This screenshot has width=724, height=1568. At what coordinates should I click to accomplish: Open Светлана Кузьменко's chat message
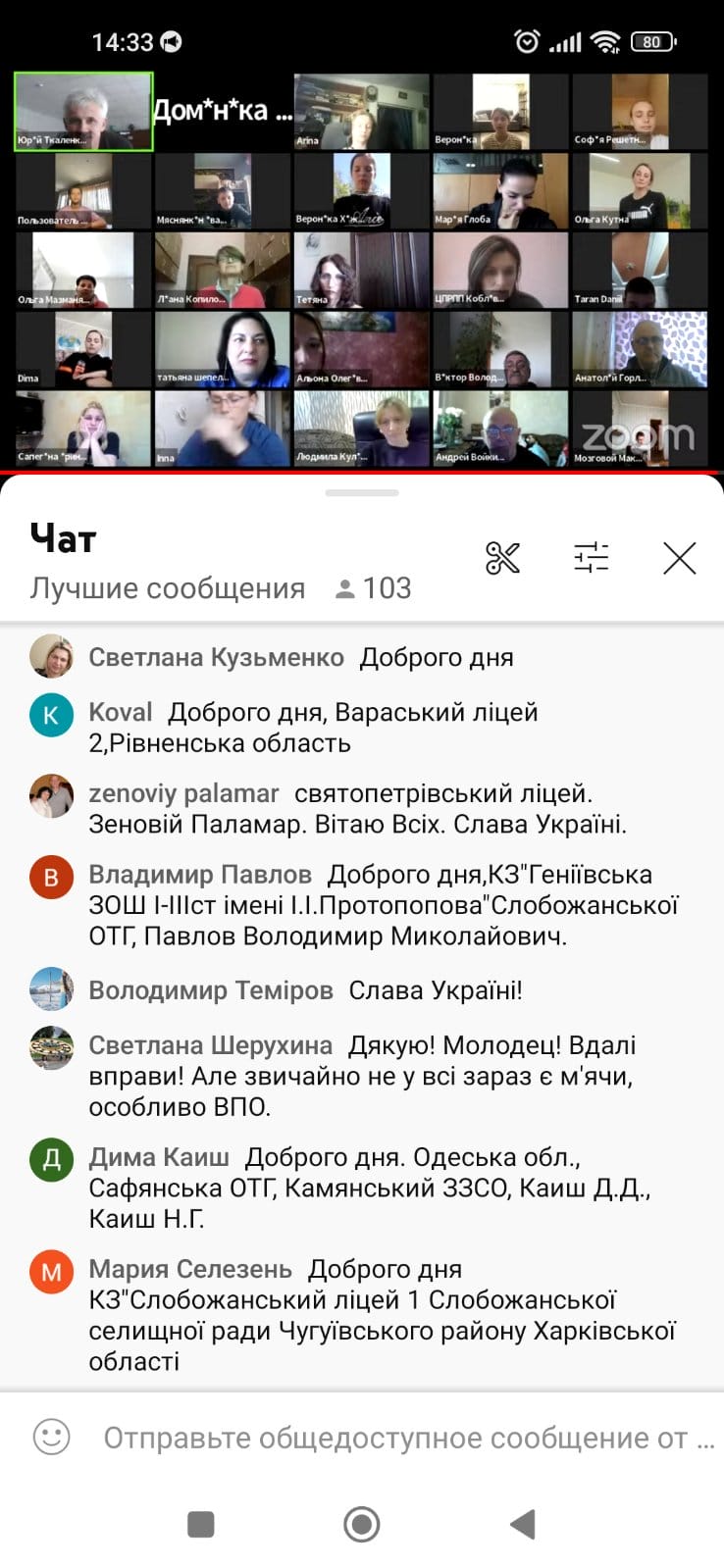[x=362, y=657]
